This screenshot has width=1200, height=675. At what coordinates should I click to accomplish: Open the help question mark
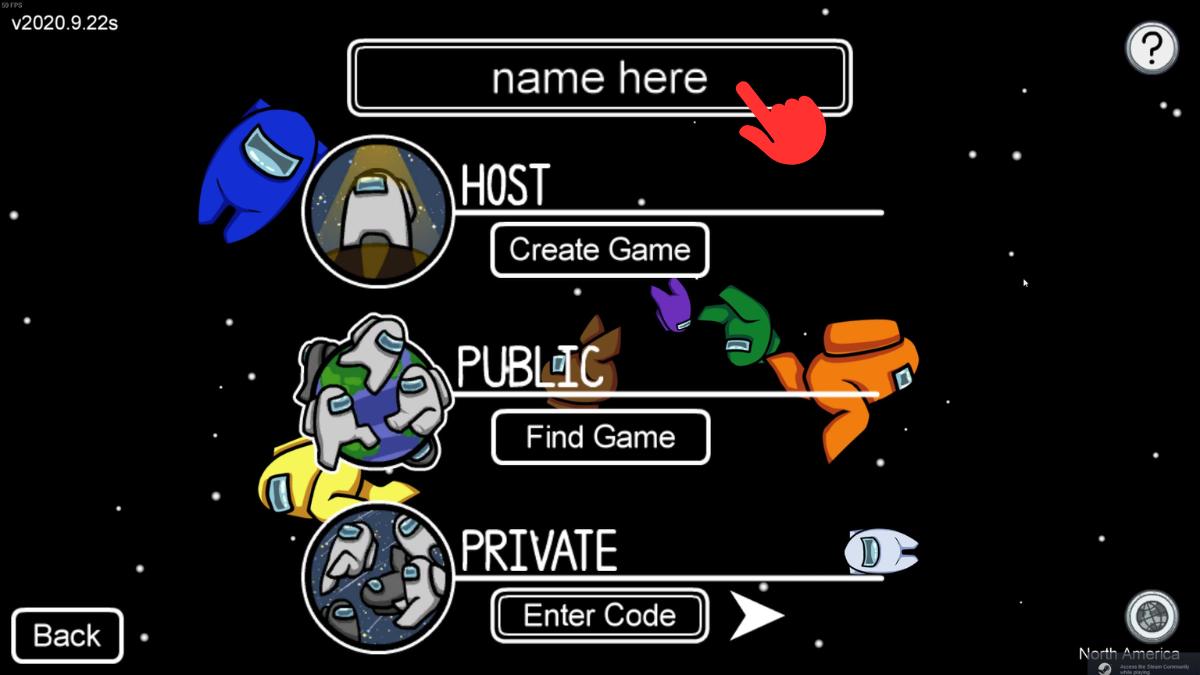(1151, 47)
